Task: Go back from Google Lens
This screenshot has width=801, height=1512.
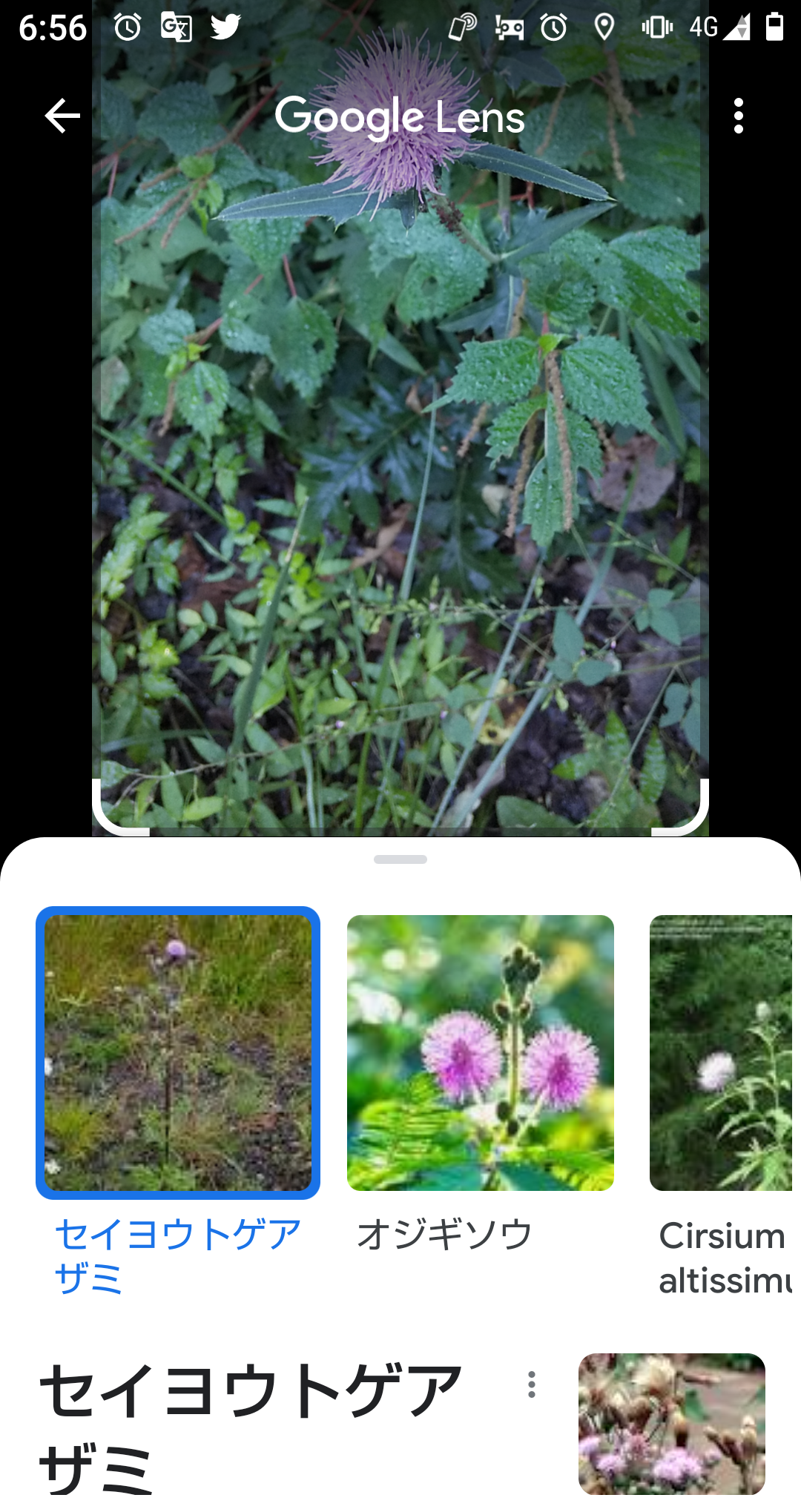Action: click(62, 116)
